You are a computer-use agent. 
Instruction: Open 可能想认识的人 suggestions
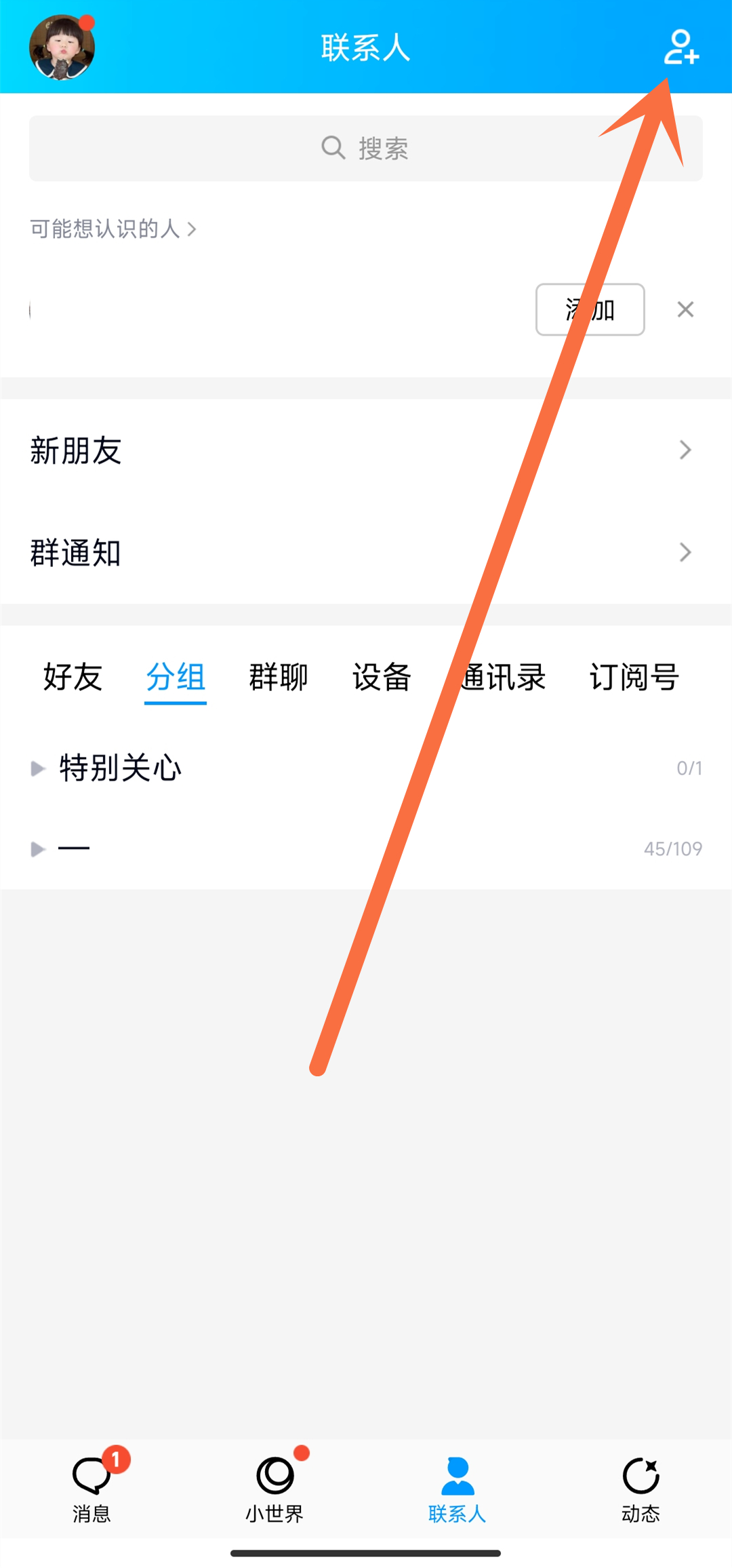click(x=113, y=229)
